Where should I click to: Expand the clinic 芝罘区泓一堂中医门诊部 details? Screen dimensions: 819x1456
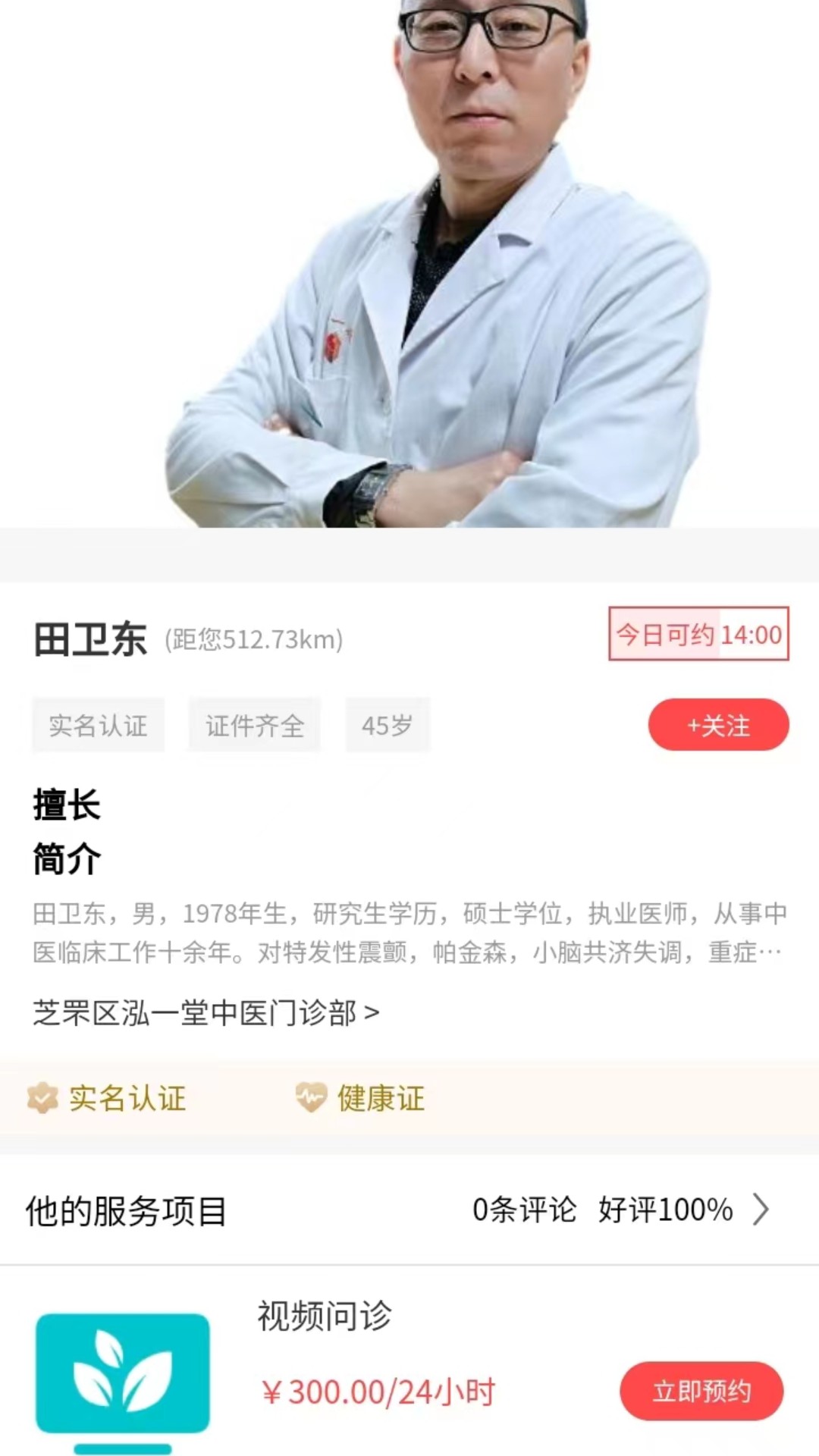click(205, 1012)
